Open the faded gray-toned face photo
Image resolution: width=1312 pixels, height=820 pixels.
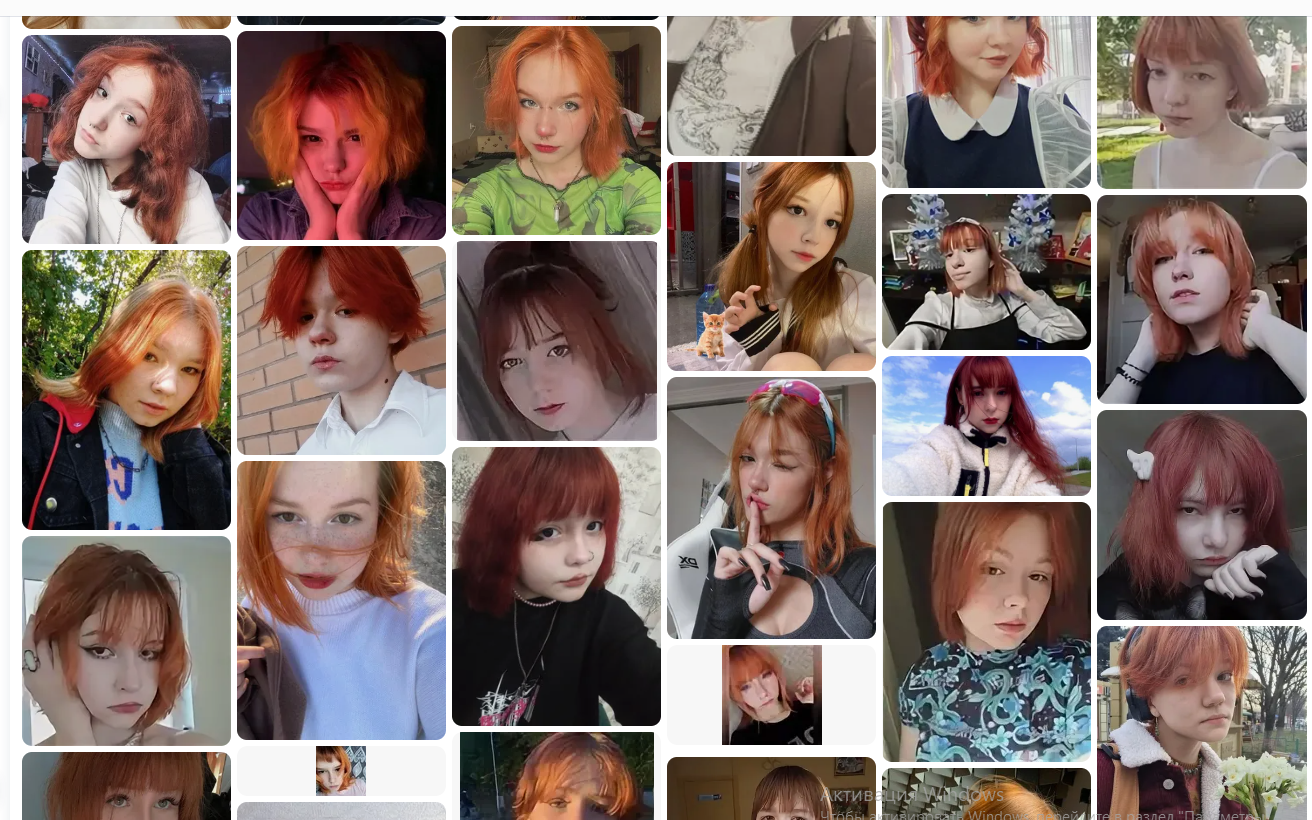click(556, 341)
